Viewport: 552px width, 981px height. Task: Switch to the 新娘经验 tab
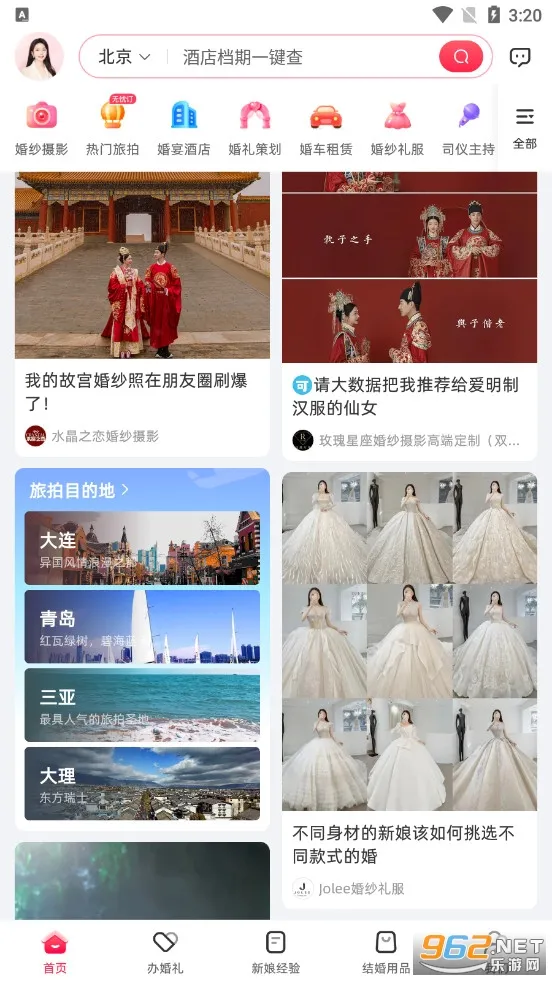(275, 952)
